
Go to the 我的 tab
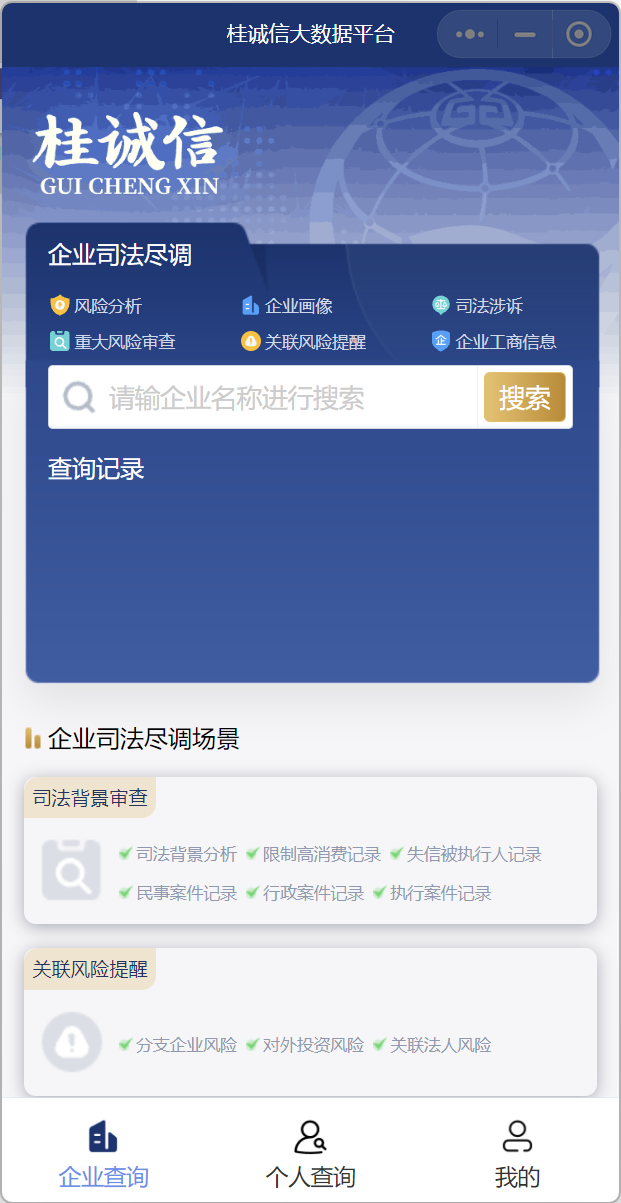coord(517,1153)
